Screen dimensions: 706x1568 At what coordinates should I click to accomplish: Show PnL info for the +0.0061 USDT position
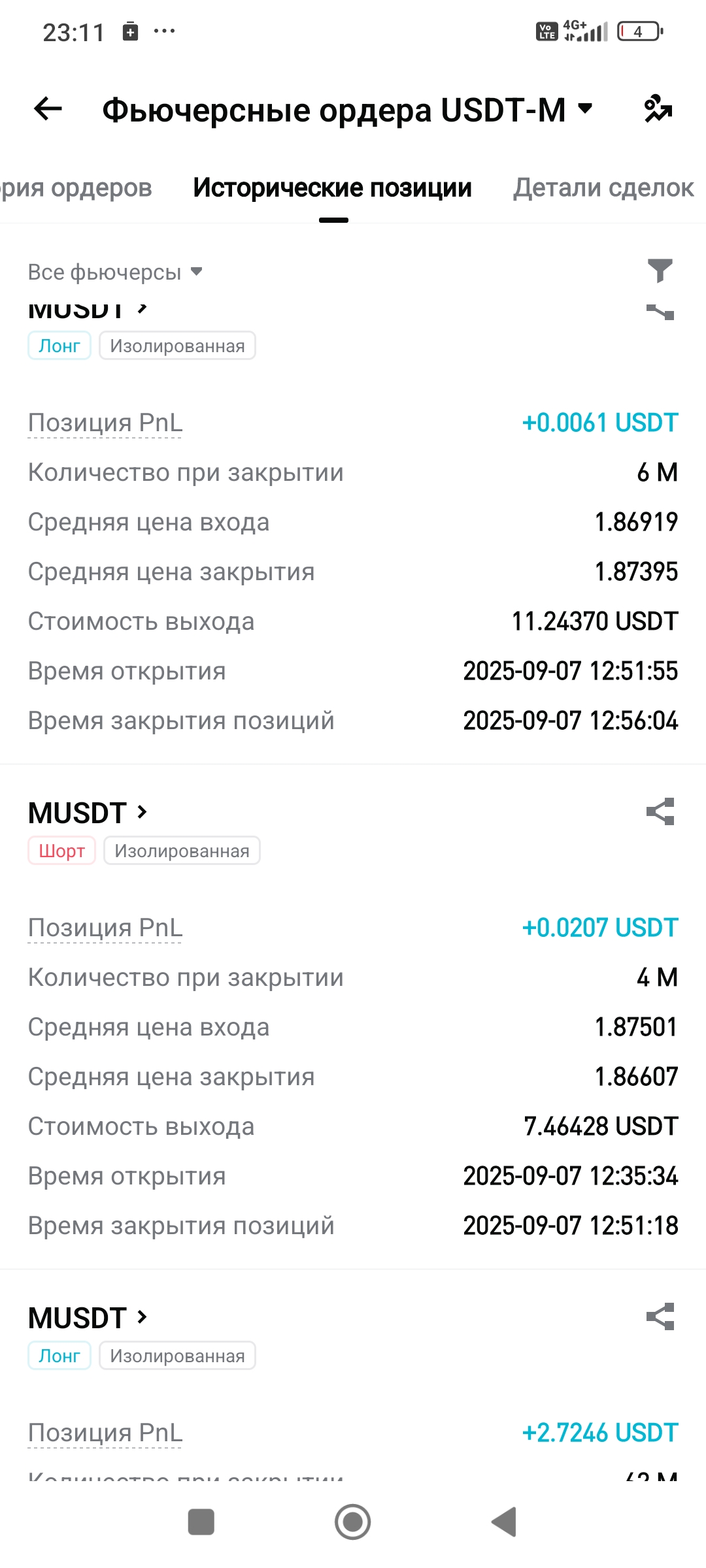(105, 423)
